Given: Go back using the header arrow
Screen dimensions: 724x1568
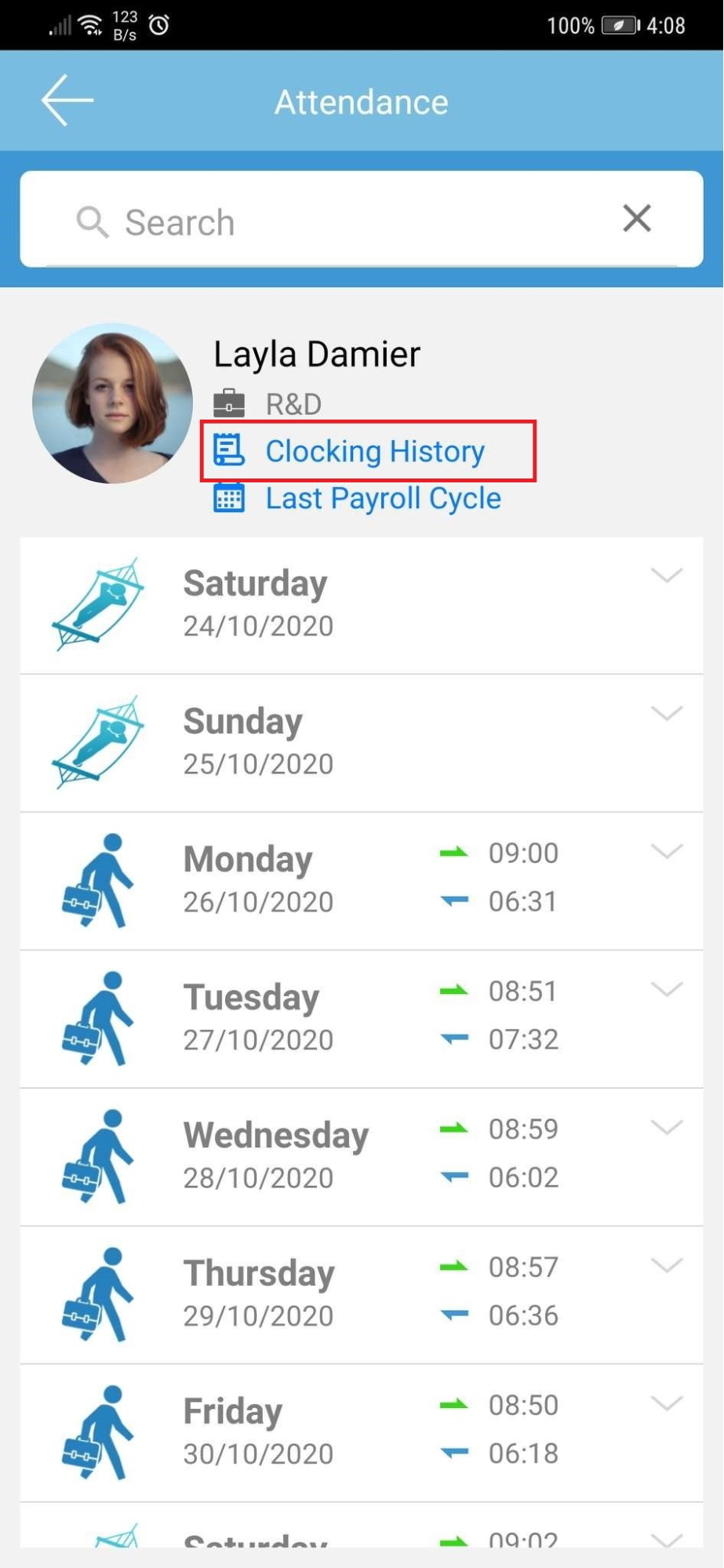Looking at the screenshot, I should click(67, 100).
